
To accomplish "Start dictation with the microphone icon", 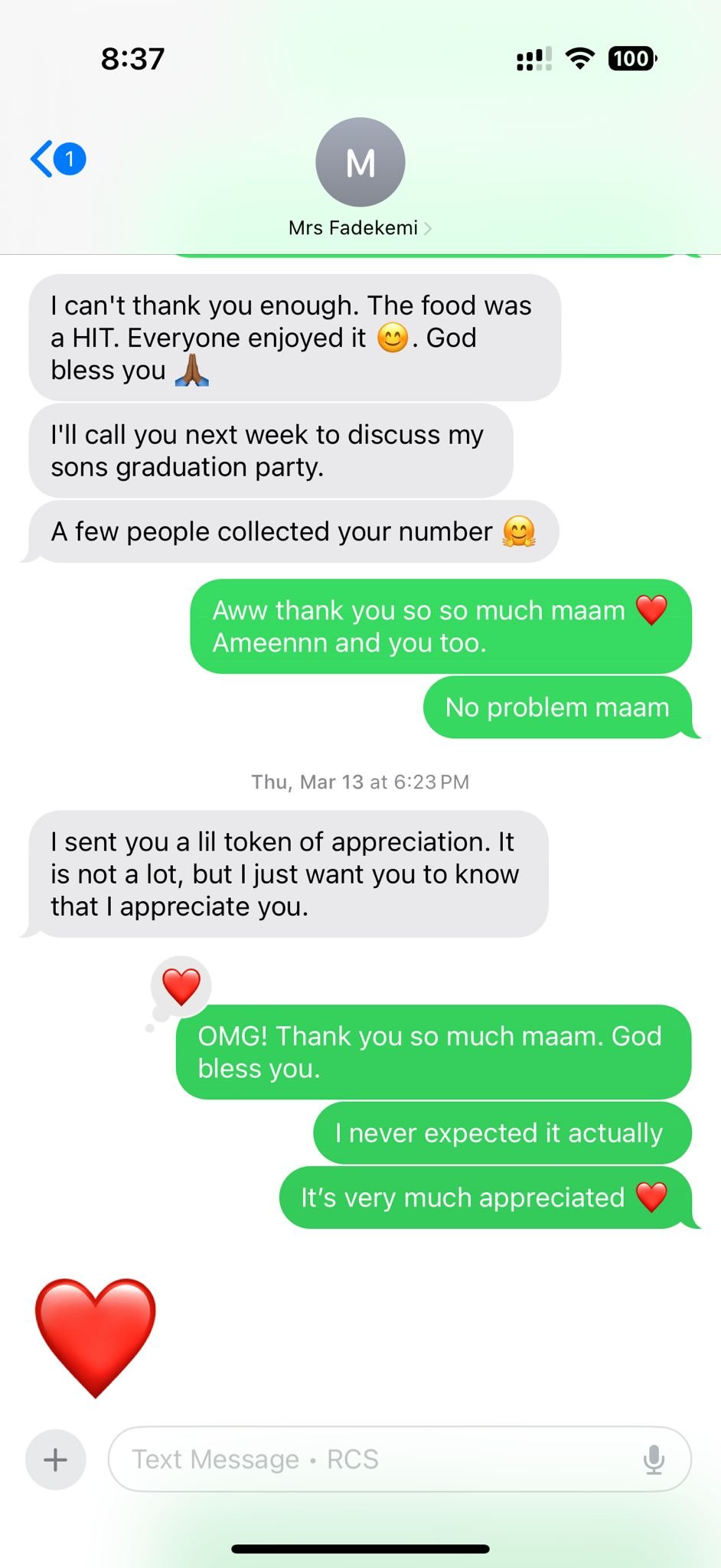I will click(654, 1459).
